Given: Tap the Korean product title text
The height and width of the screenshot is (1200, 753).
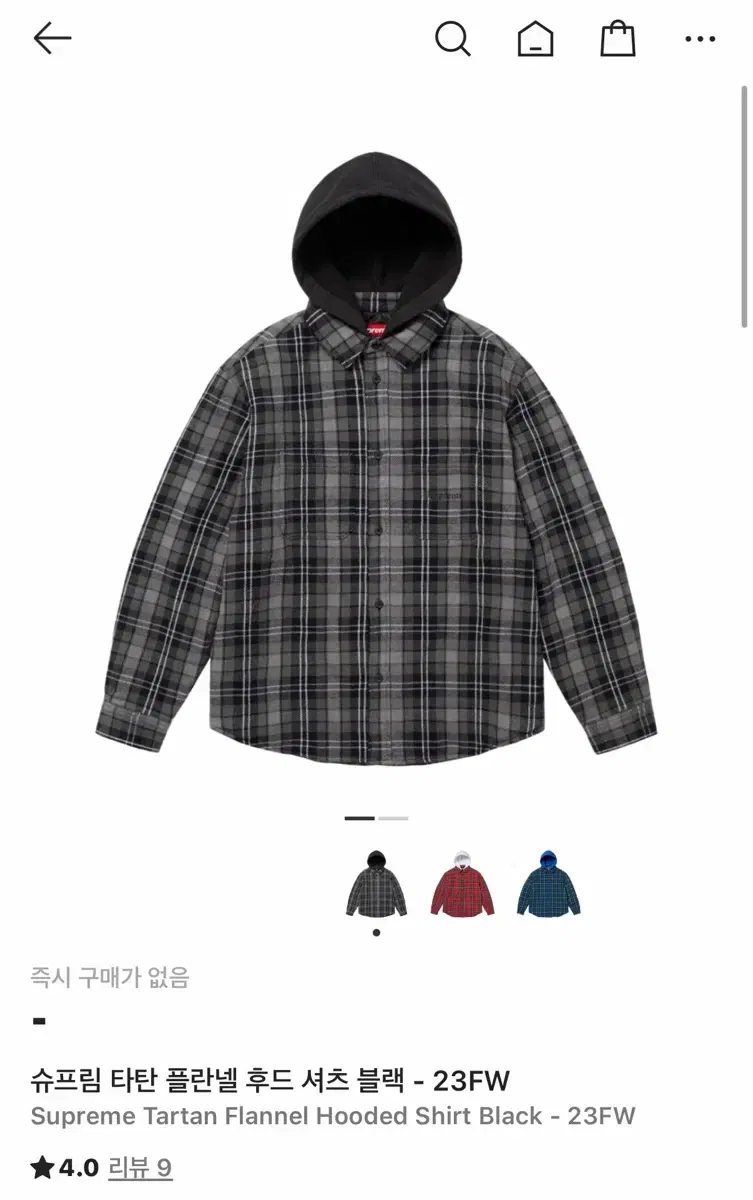Looking at the screenshot, I should tap(270, 1080).
